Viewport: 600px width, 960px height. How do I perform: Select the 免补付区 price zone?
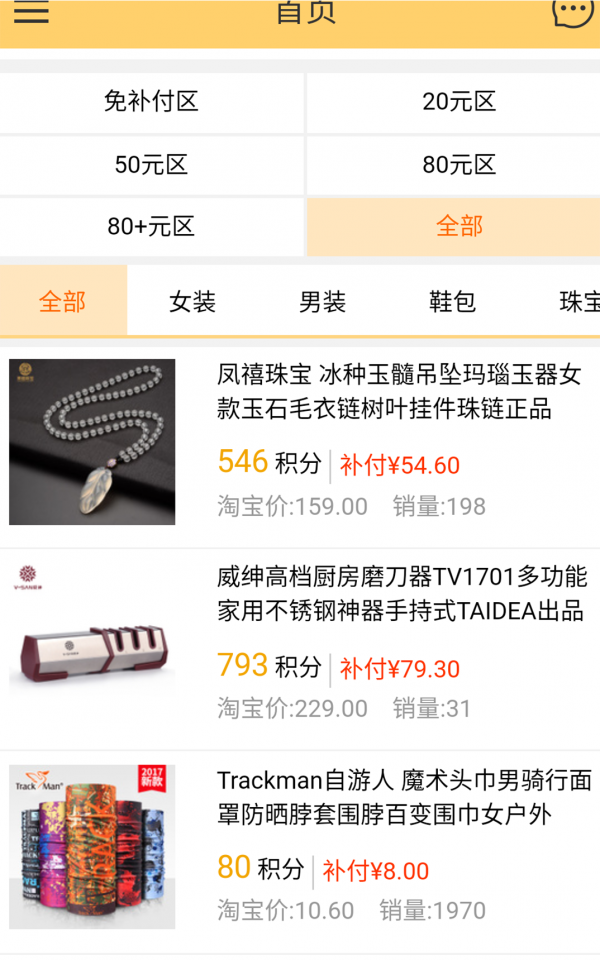pos(151,102)
